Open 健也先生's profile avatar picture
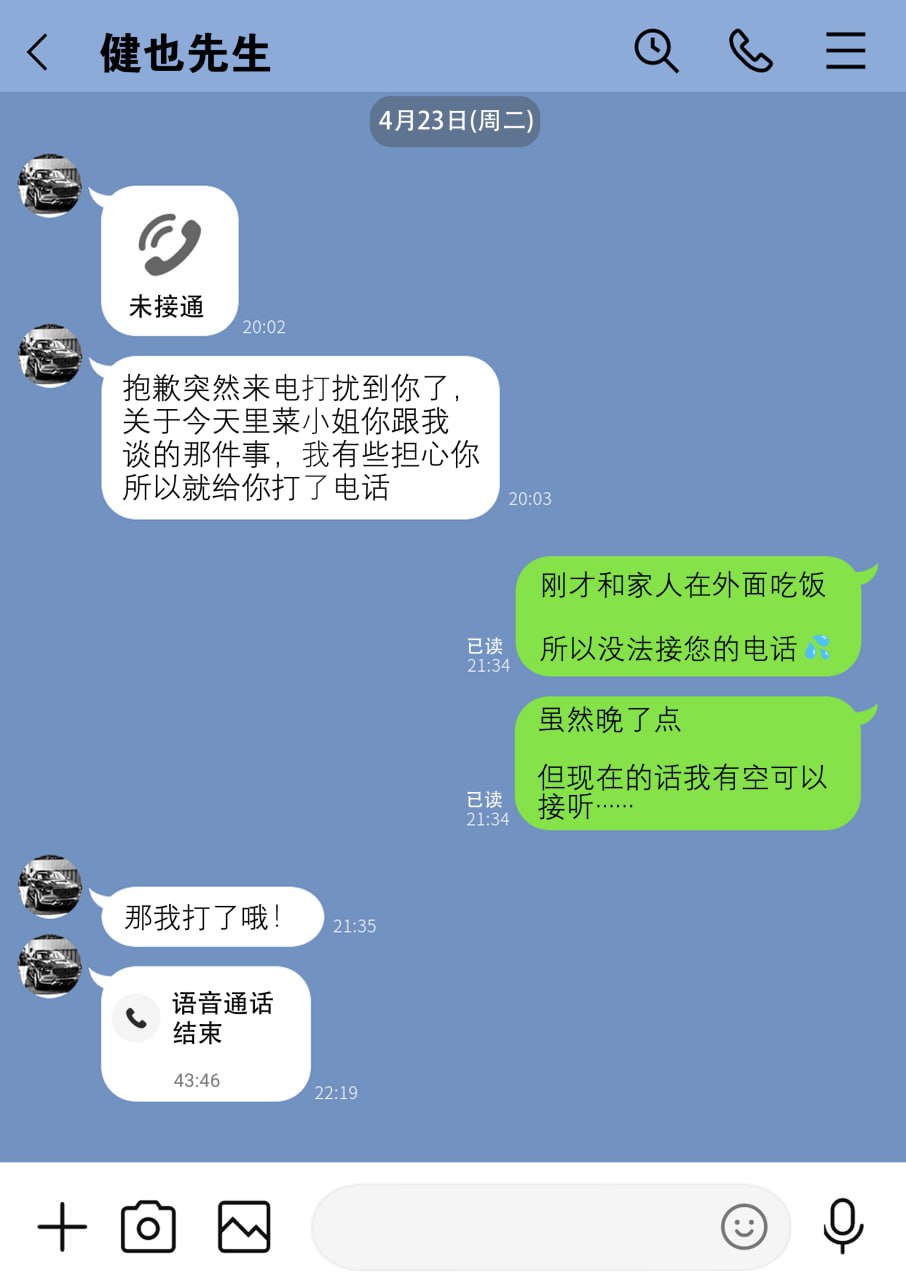906x1280 pixels. [49, 186]
